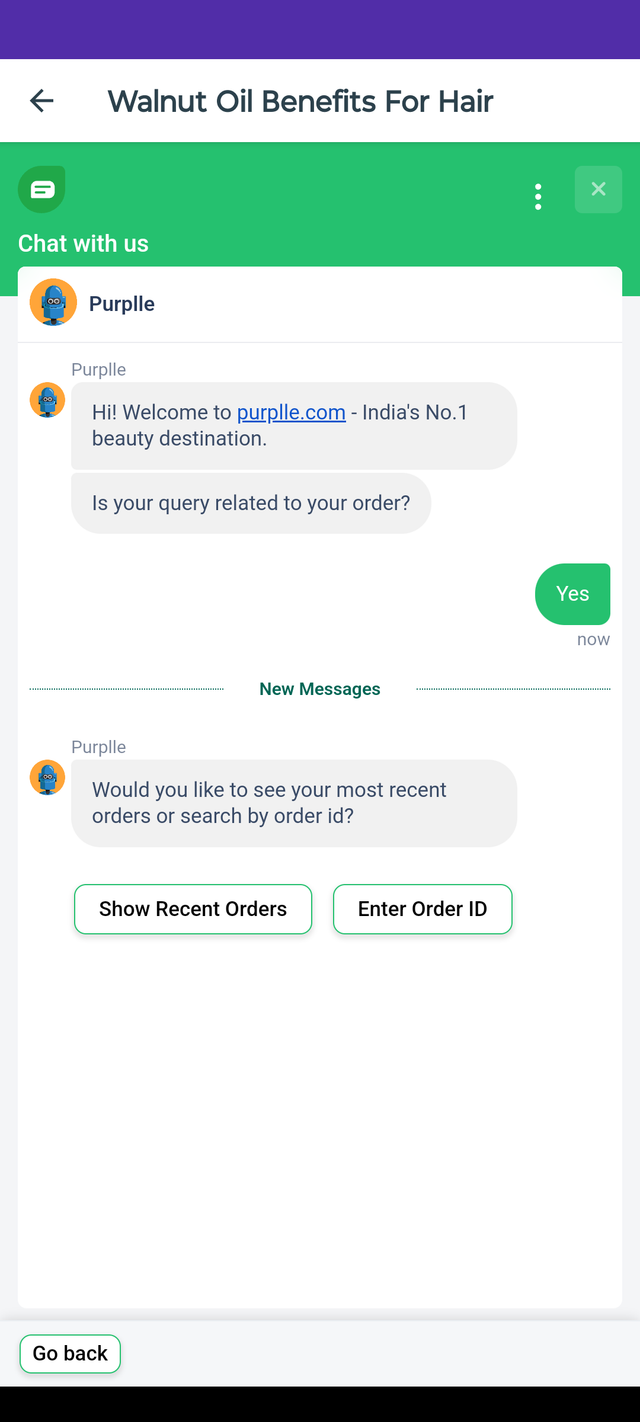Close the chat widget
This screenshot has height=1422, width=640.
pyautogui.click(x=598, y=189)
